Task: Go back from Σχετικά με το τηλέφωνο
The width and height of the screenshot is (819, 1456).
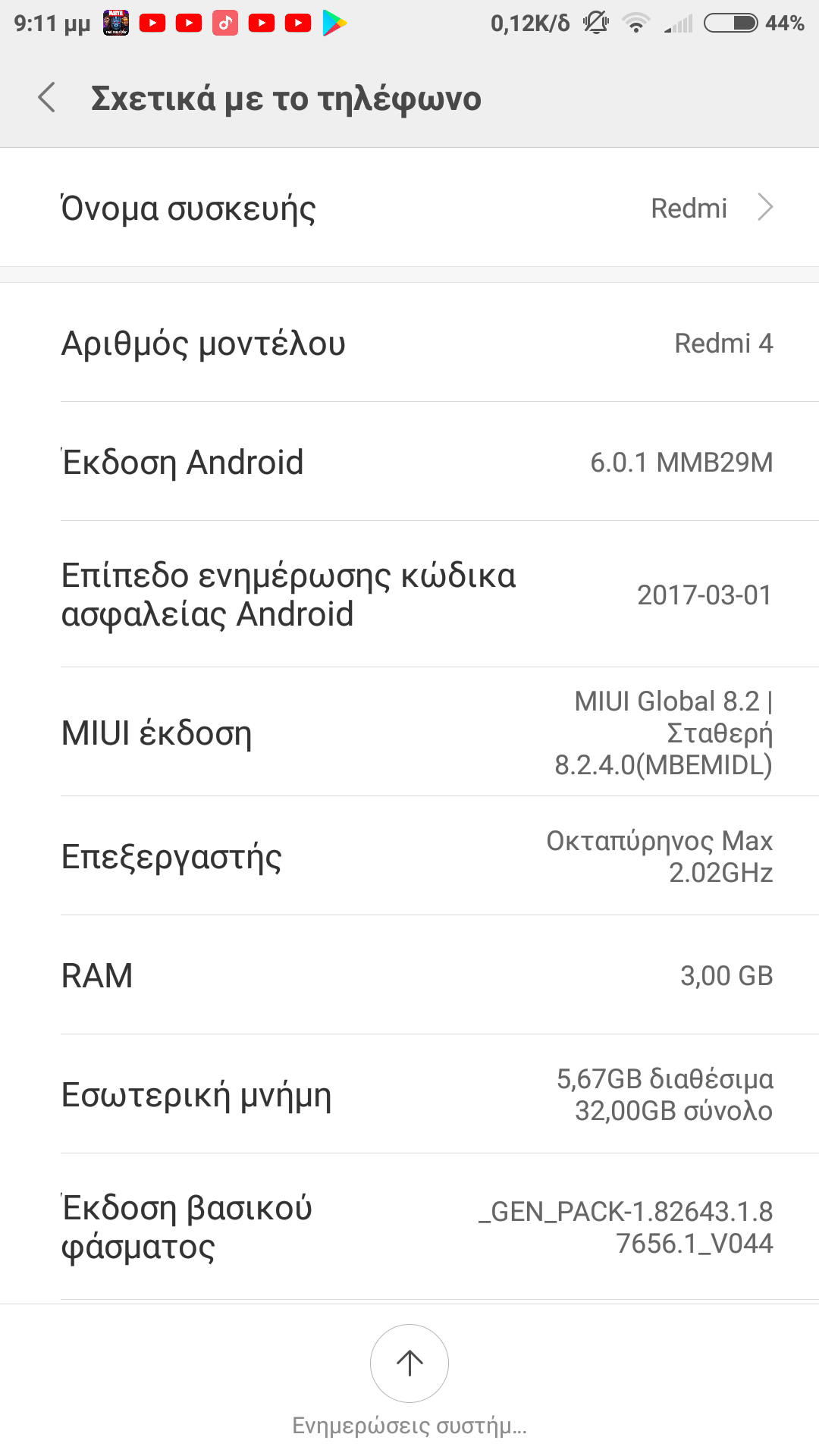Action: coord(47,99)
